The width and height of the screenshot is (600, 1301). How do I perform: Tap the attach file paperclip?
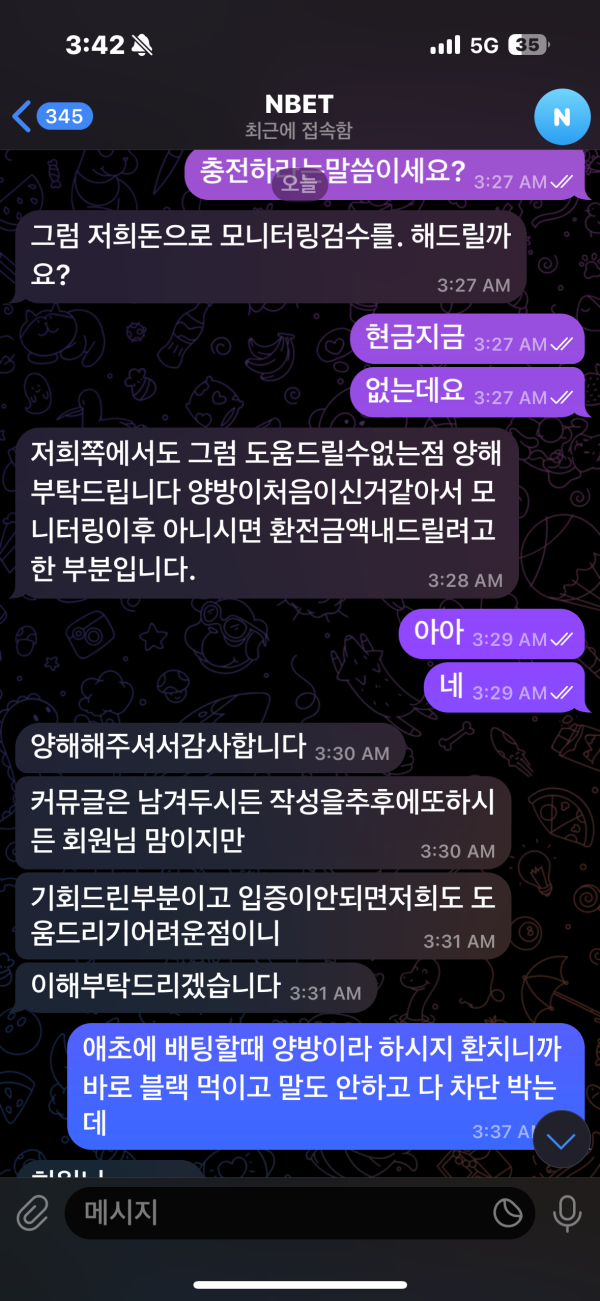tap(32, 1213)
